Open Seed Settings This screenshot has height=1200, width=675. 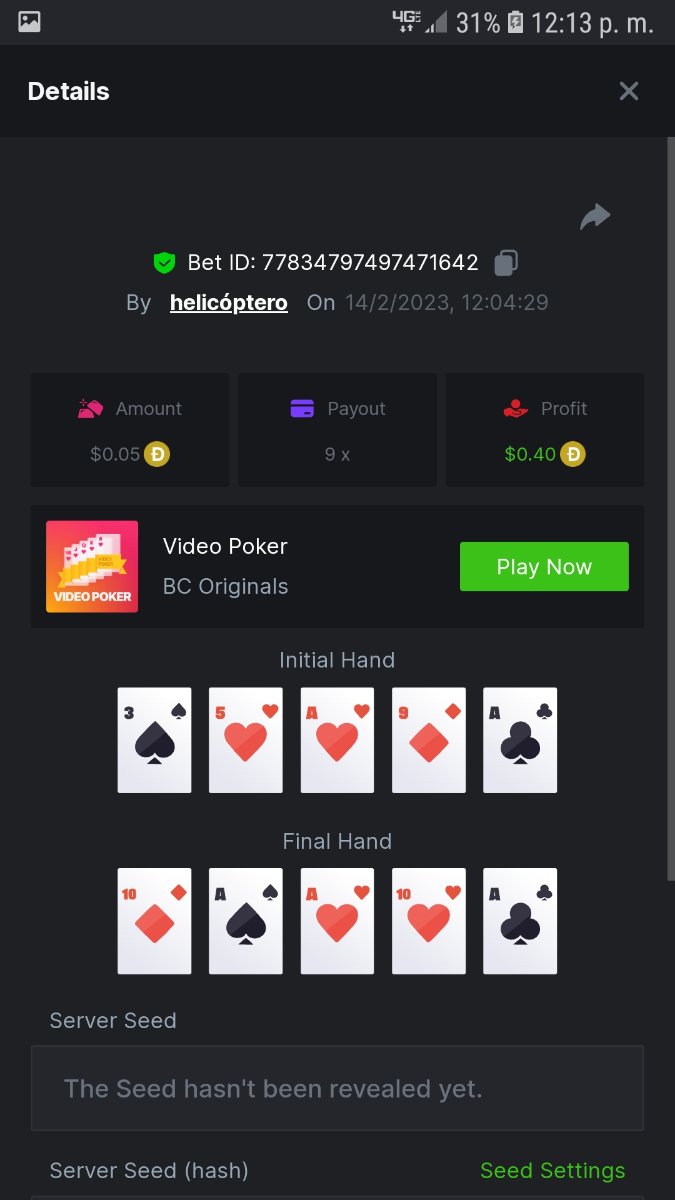552,1171
